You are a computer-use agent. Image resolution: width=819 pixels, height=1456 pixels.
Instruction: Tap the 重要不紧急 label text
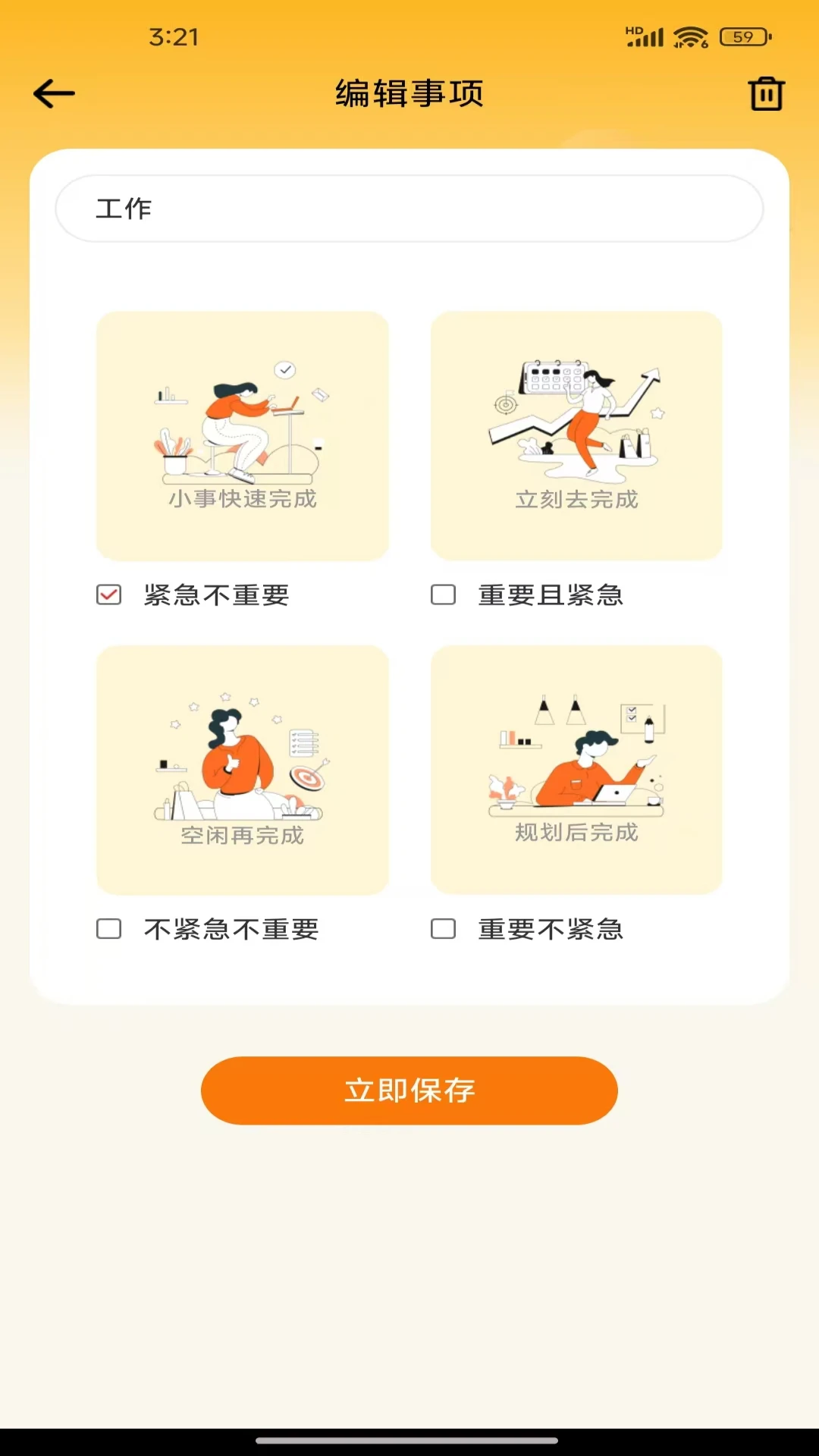pyautogui.click(x=549, y=930)
